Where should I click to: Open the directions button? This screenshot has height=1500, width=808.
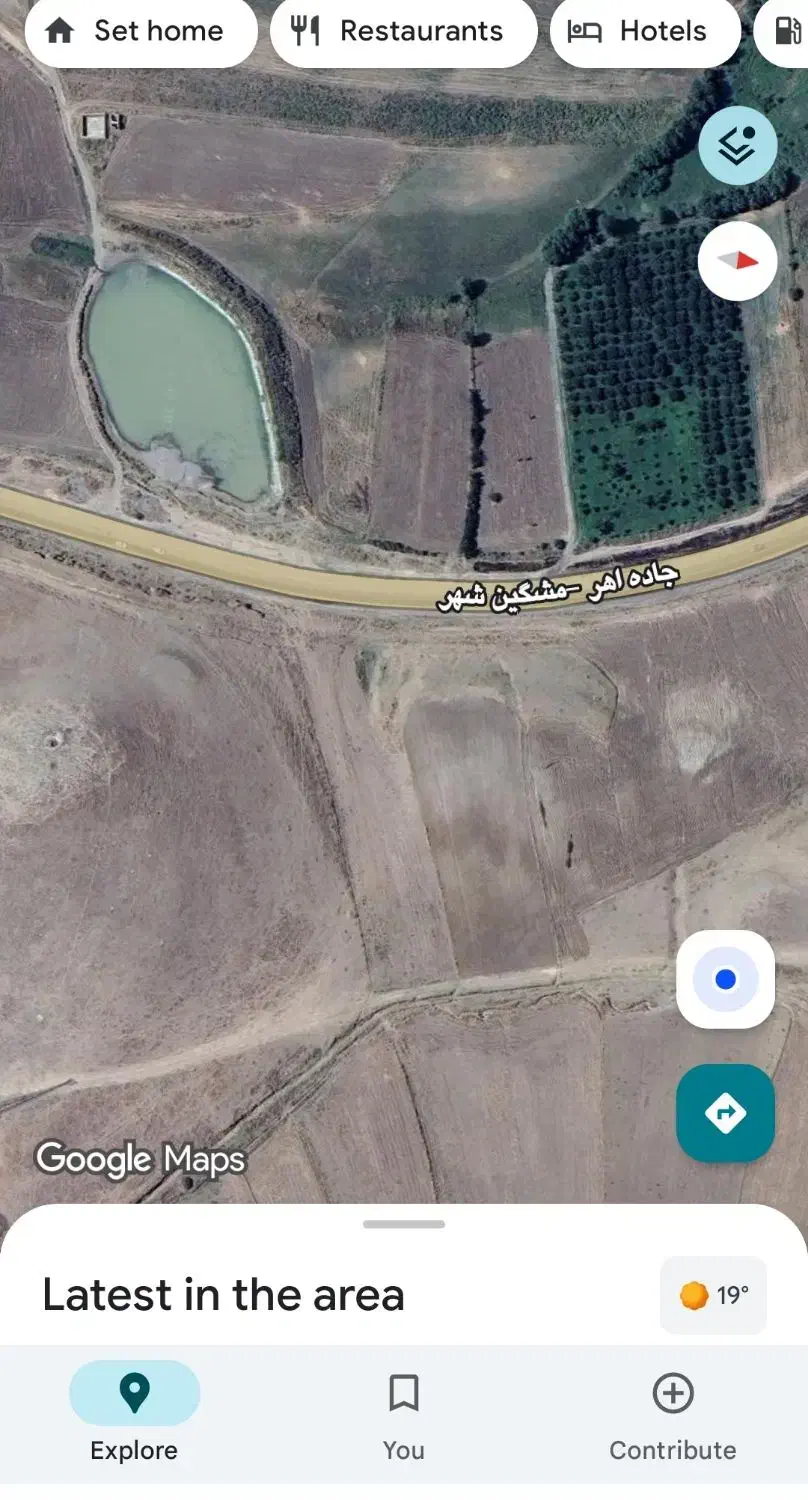click(725, 1112)
